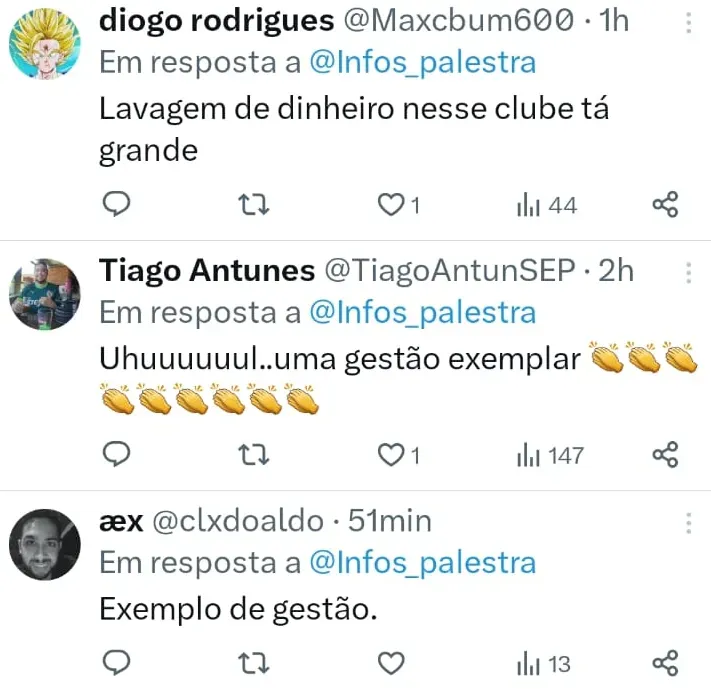View æx's profile picture
The height and width of the screenshot is (689, 711).
click(x=44, y=544)
